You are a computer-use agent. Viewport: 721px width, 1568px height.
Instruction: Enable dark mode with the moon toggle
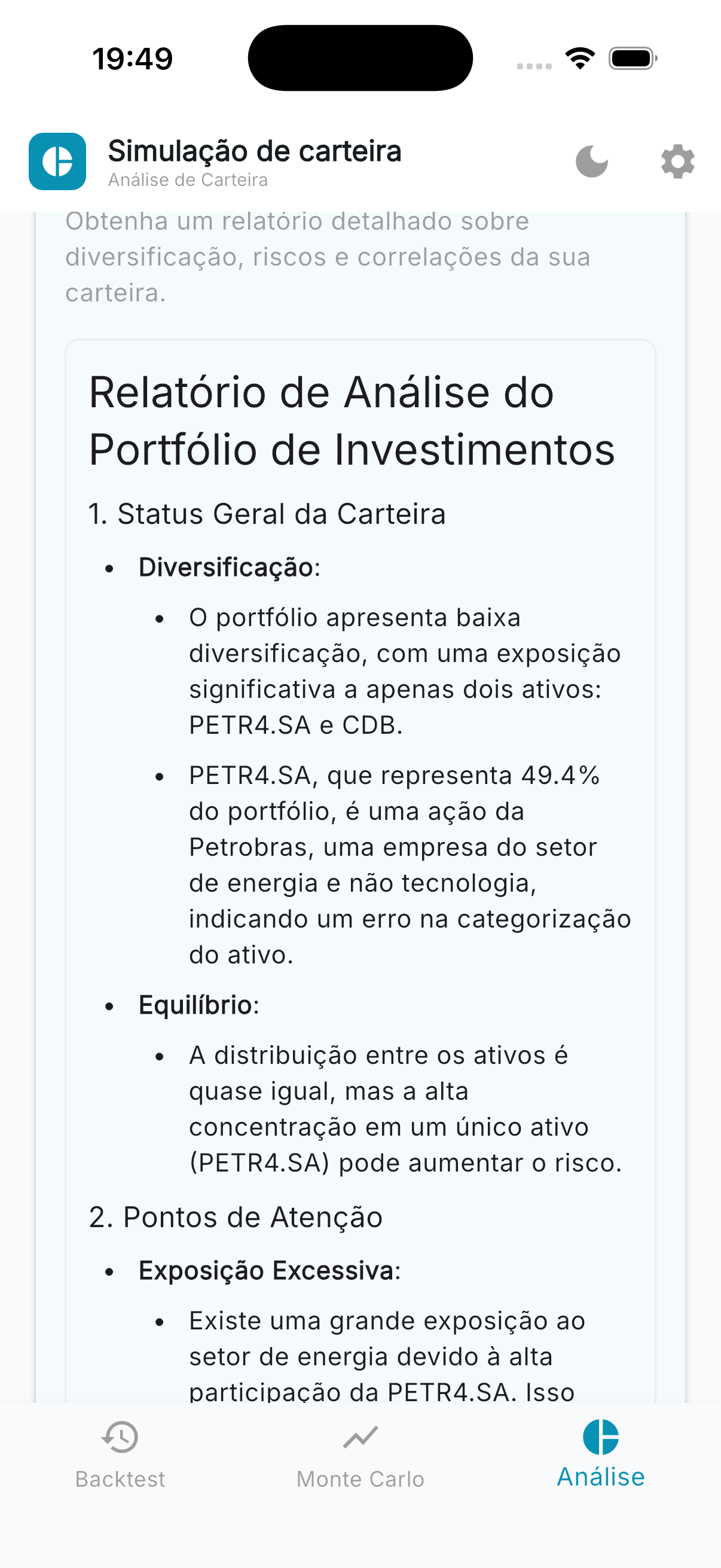[x=591, y=161]
